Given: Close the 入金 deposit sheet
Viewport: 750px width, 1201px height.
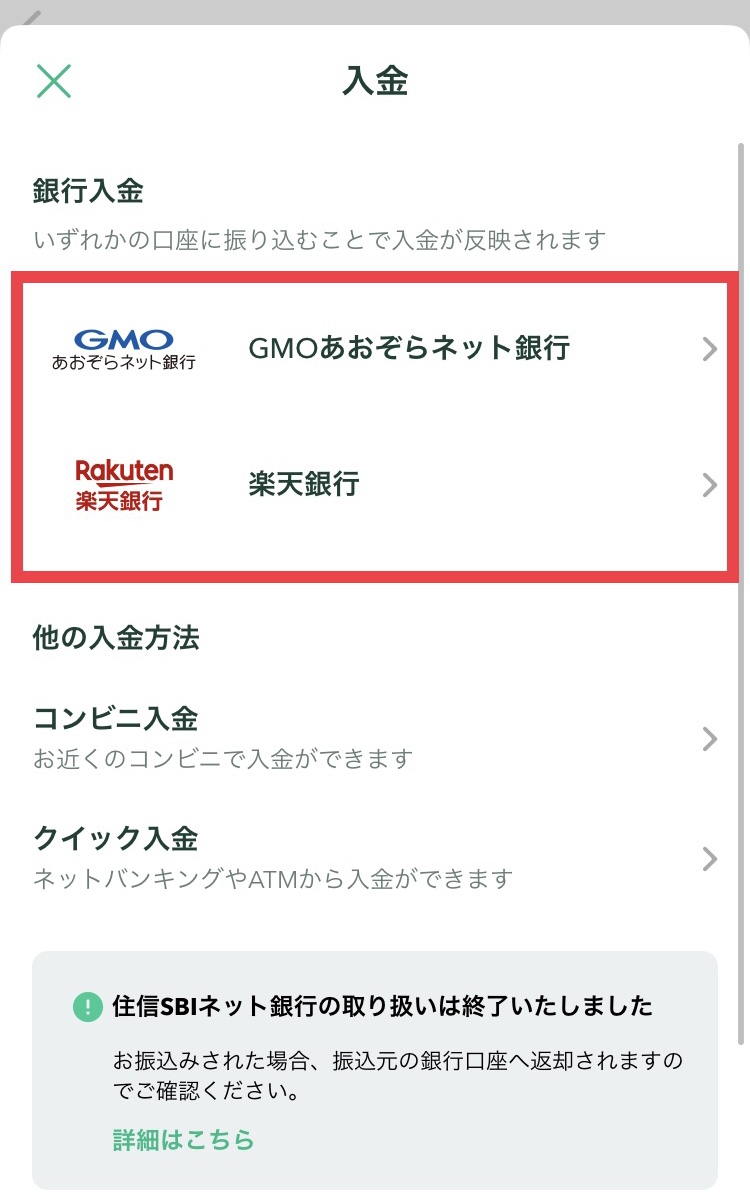Looking at the screenshot, I should click(x=54, y=81).
